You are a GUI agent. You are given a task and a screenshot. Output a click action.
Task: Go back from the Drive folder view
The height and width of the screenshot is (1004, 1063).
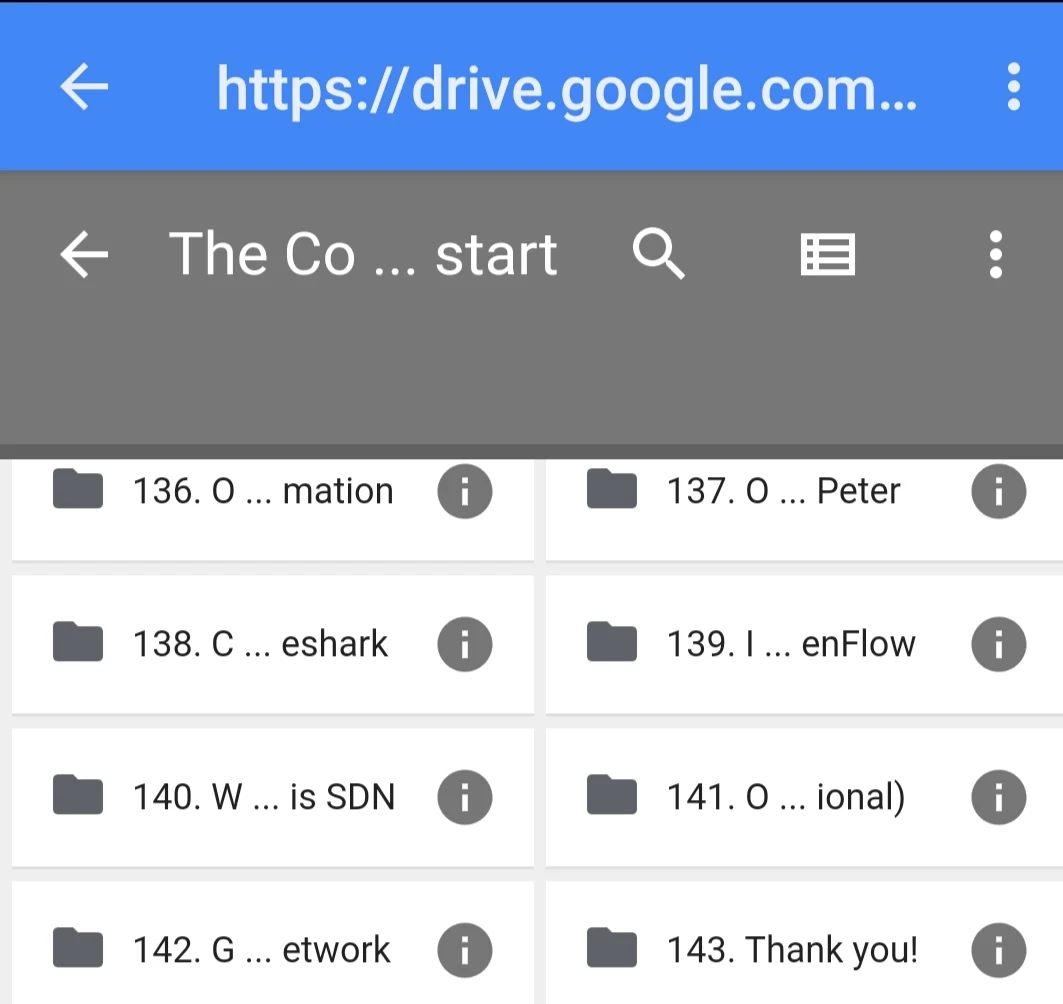[x=84, y=255]
